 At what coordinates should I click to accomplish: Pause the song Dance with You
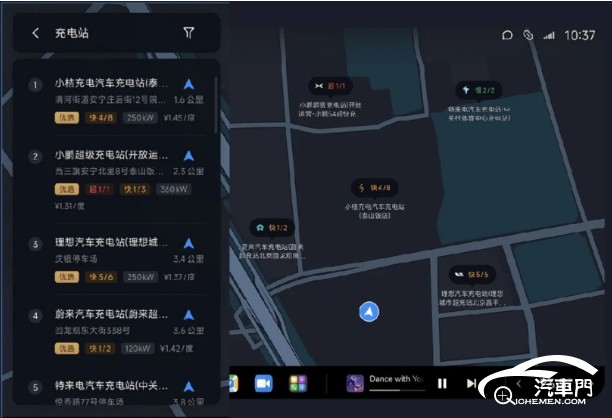[441, 383]
